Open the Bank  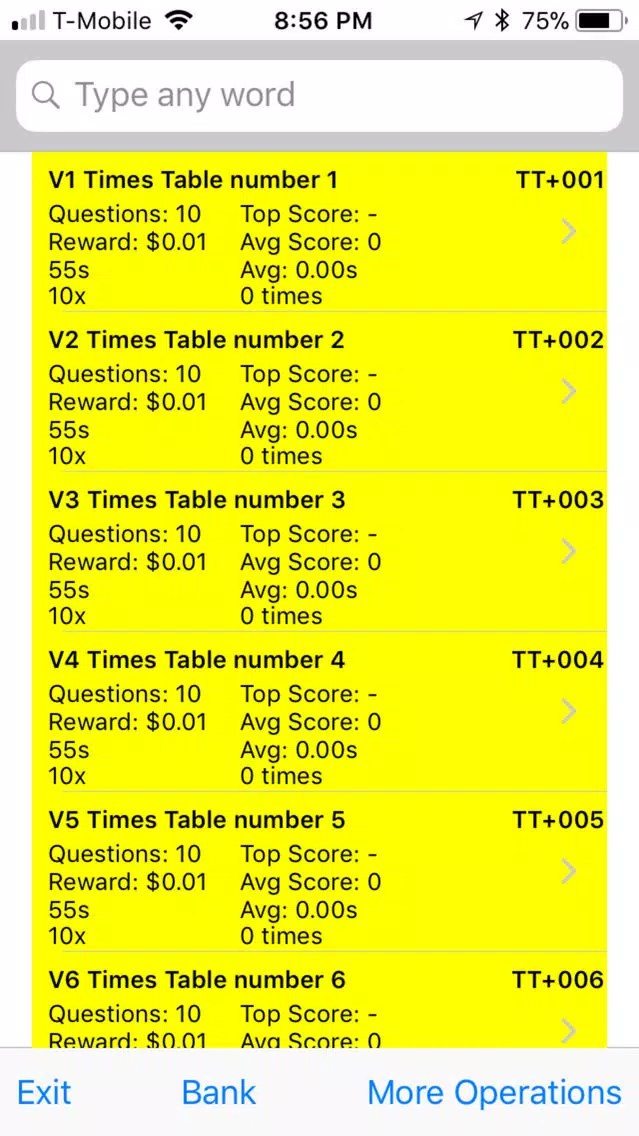tap(219, 1092)
